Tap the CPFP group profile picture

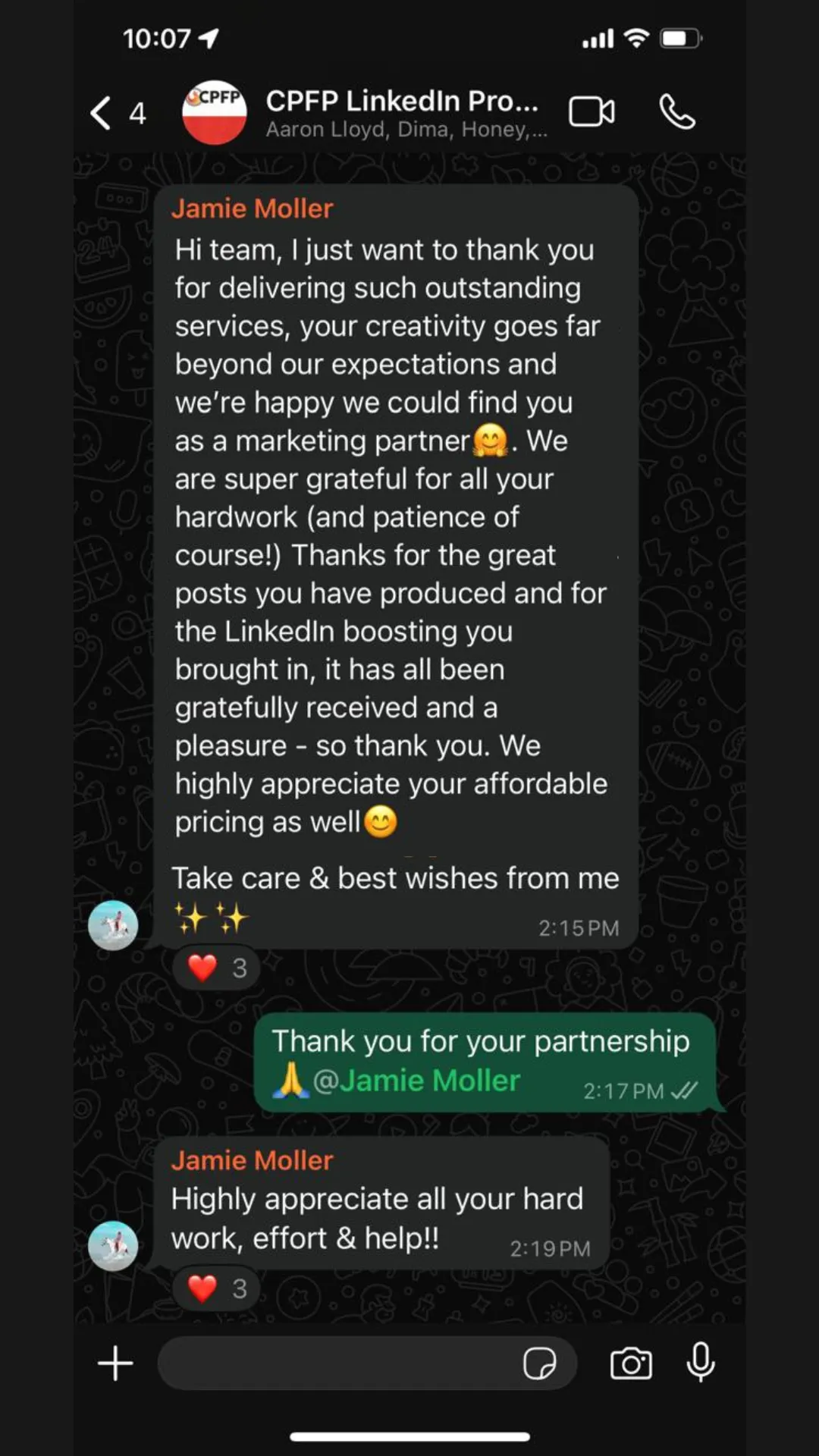[215, 112]
